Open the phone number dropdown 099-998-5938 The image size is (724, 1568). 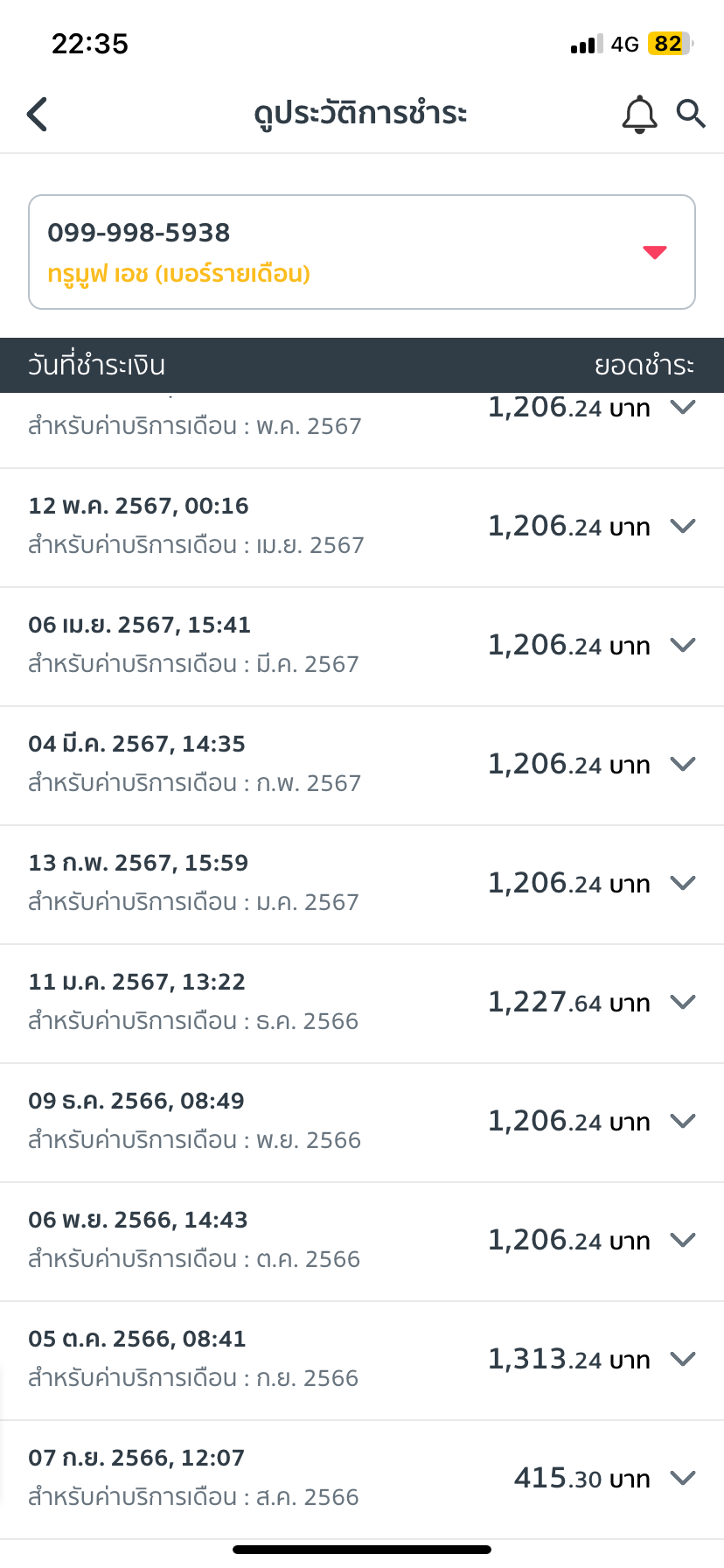(x=362, y=252)
